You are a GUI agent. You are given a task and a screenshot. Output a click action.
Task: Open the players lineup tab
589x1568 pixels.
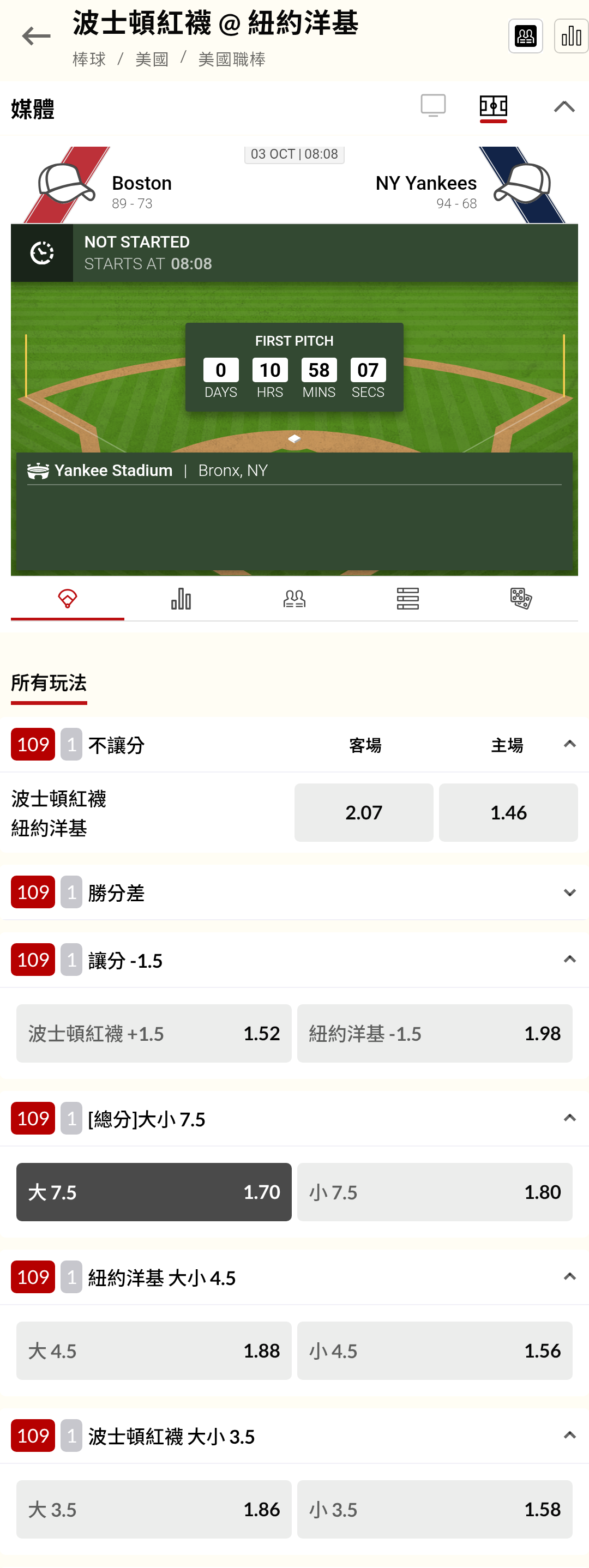click(x=294, y=598)
